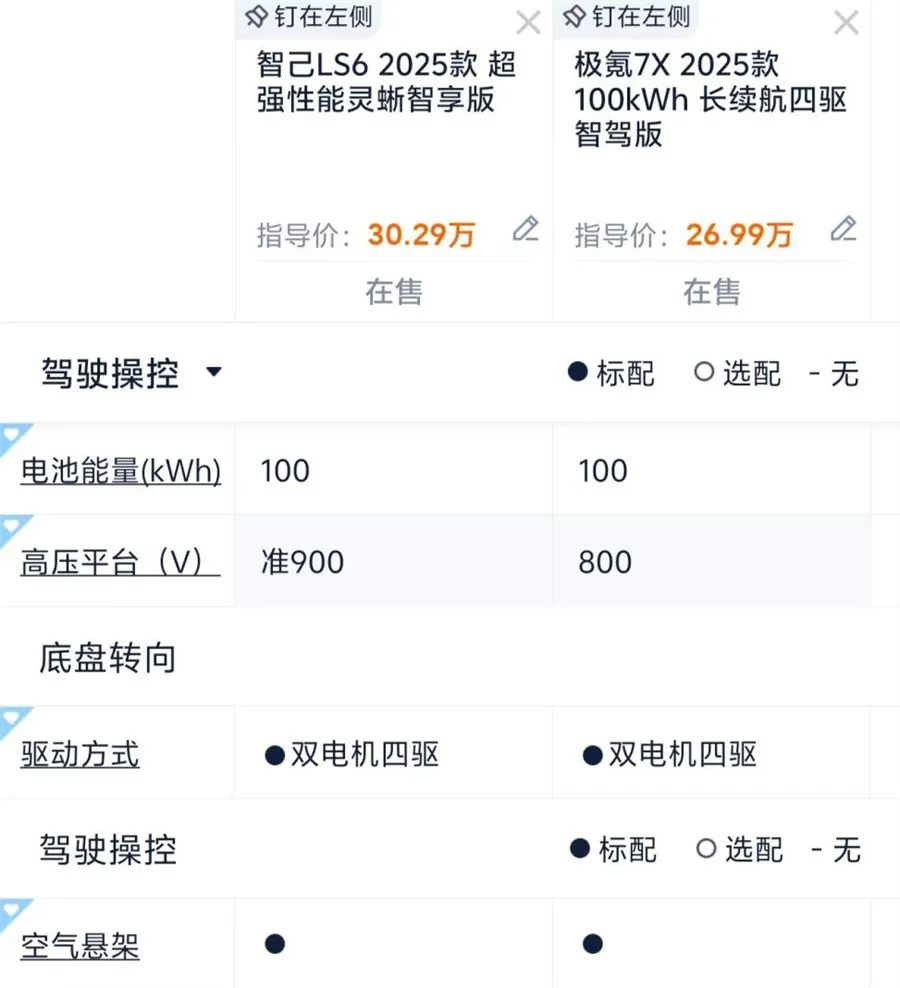
Task: Open the 电池能量(kWh) explanation
Action: pyautogui.click(x=120, y=470)
